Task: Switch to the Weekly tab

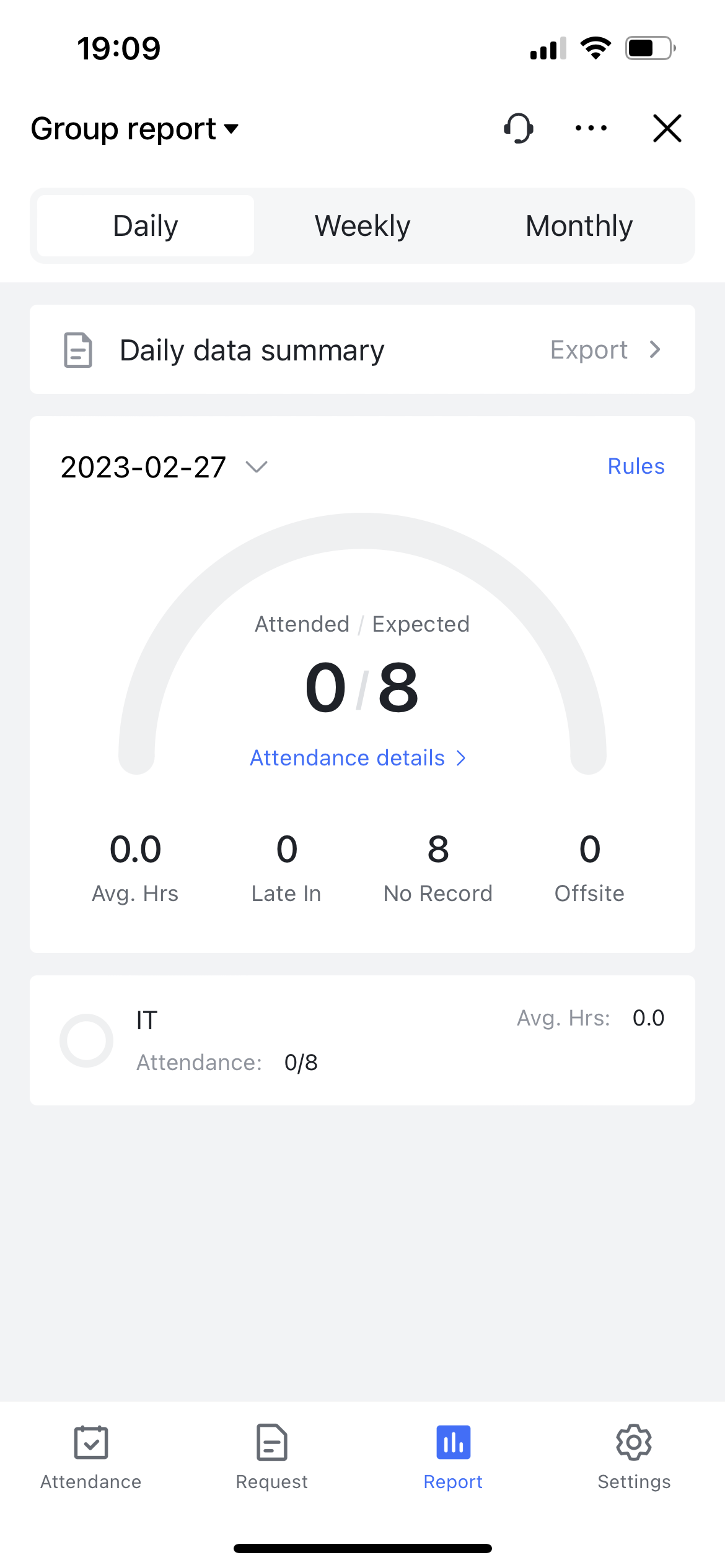Action: [362, 225]
